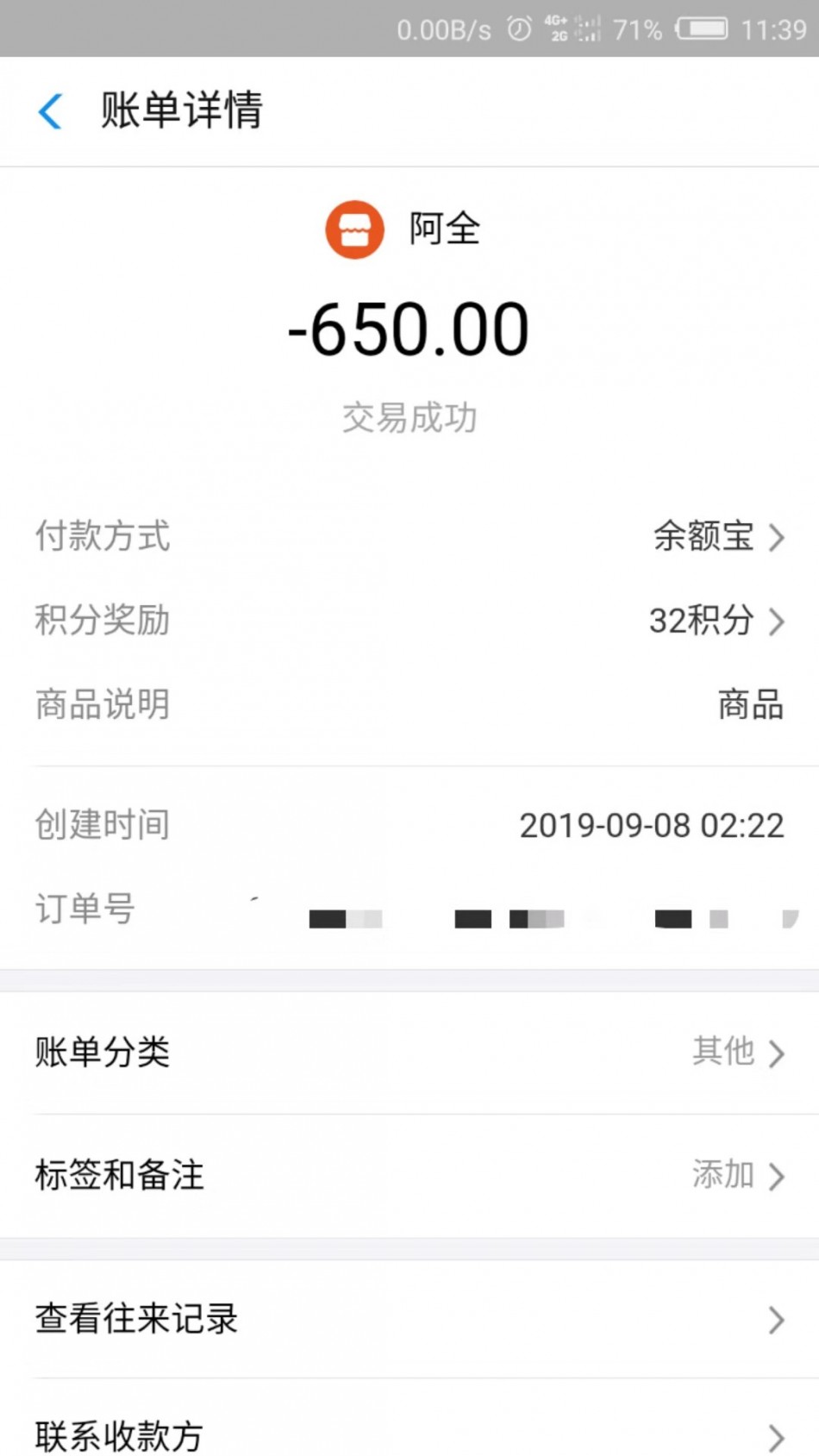Viewport: 819px width, 1456px height.
Task: Go back from 账单详情 page
Action: click(x=50, y=111)
